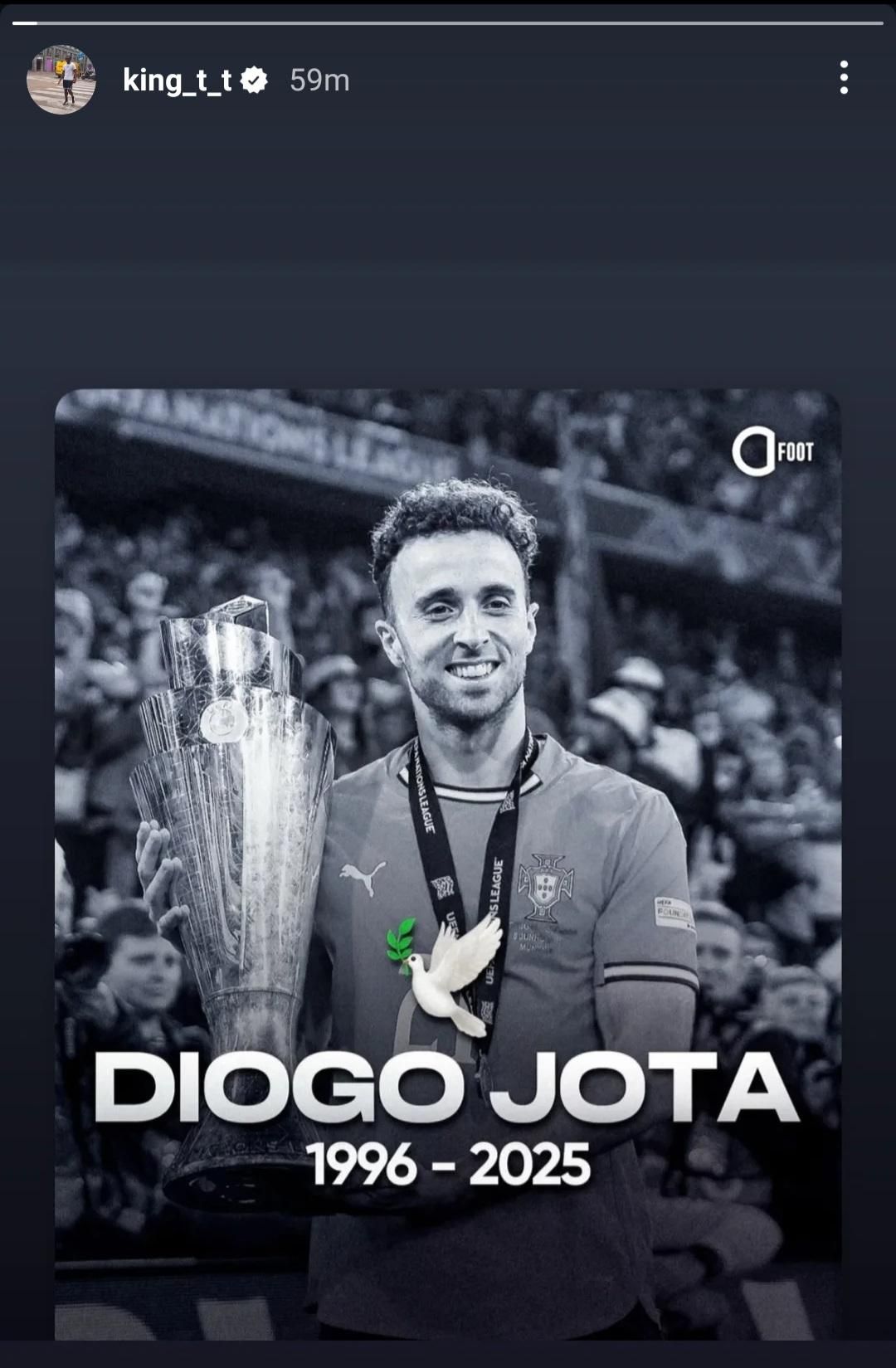Click the dark area above the story image

coord(448,249)
